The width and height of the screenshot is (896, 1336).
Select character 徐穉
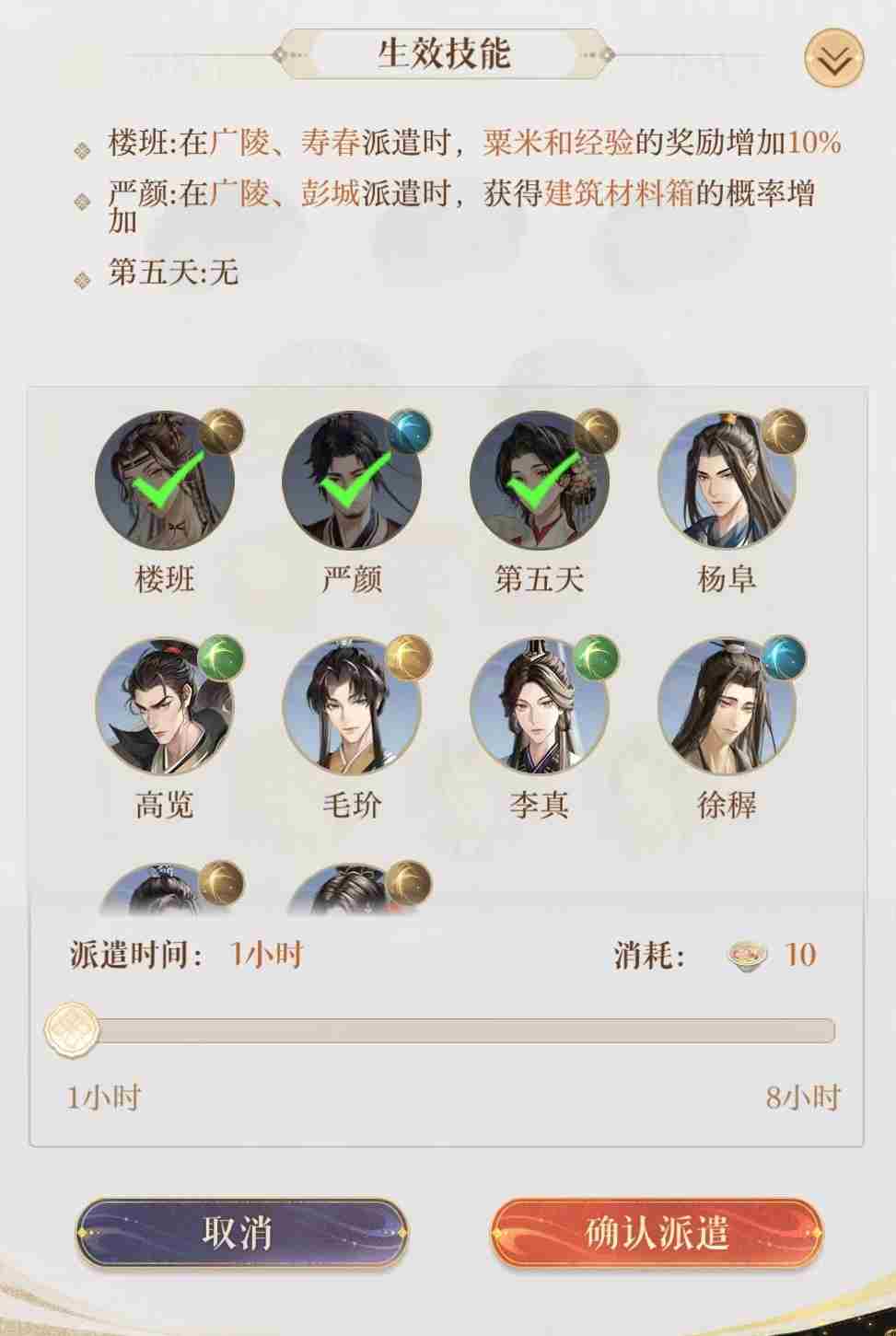pyautogui.click(x=727, y=707)
